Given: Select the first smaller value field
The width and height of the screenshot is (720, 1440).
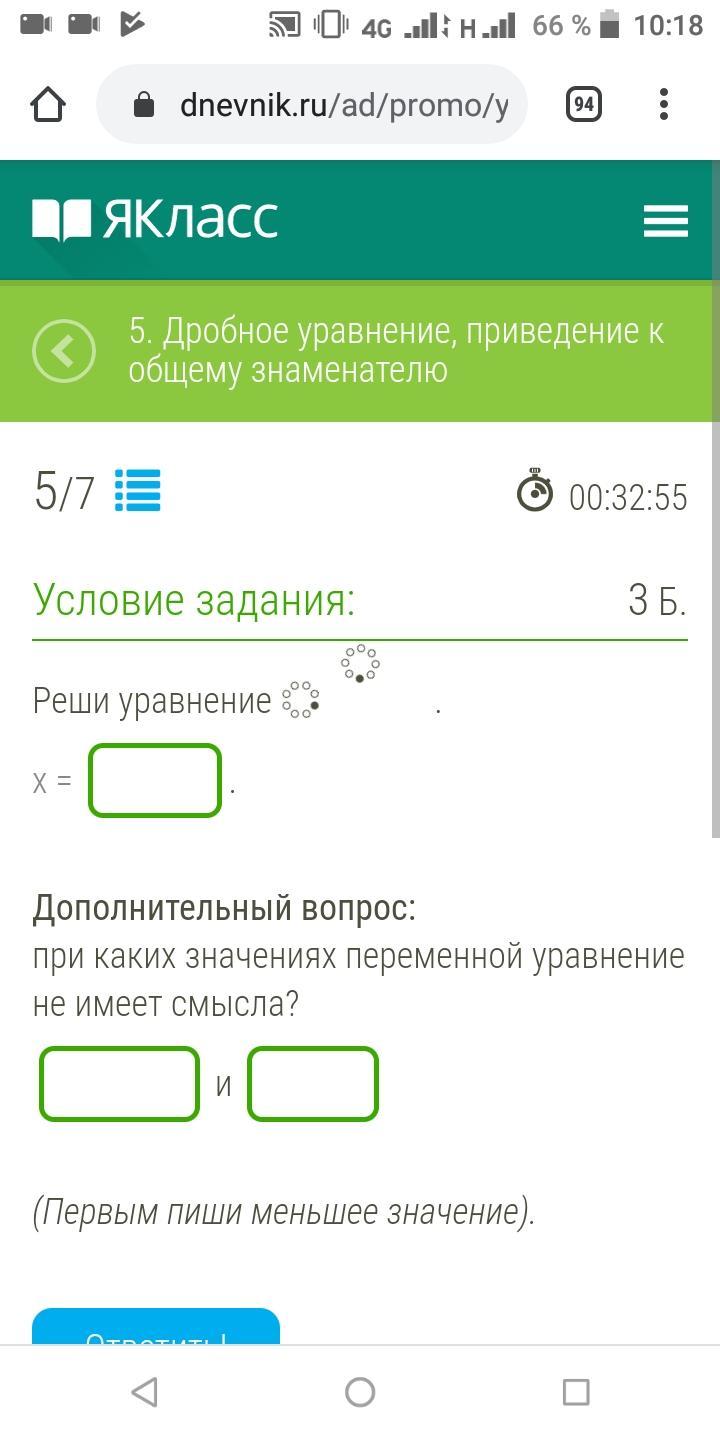Looking at the screenshot, I should pos(120,1083).
